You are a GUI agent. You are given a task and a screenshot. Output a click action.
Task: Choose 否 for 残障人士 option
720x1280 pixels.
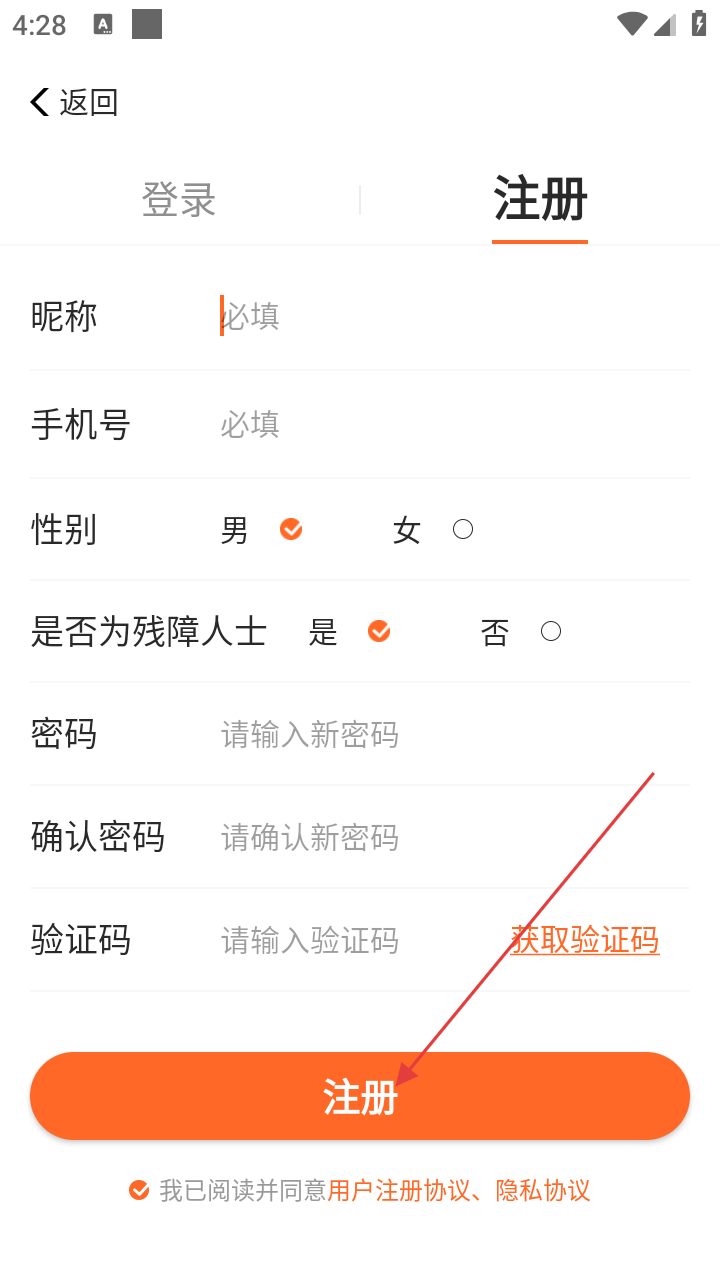pos(550,631)
